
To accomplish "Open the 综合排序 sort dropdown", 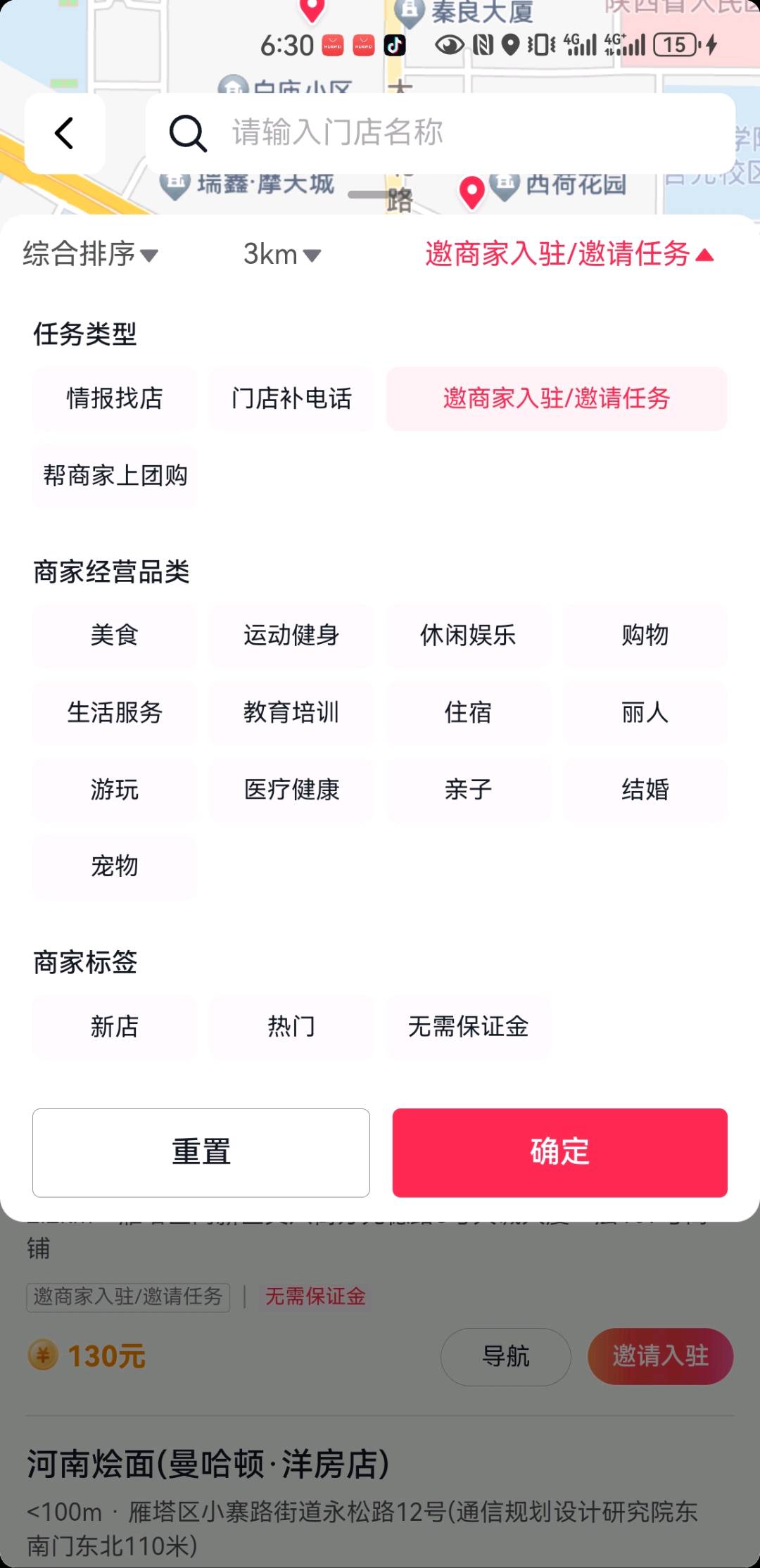I will pyautogui.click(x=90, y=254).
